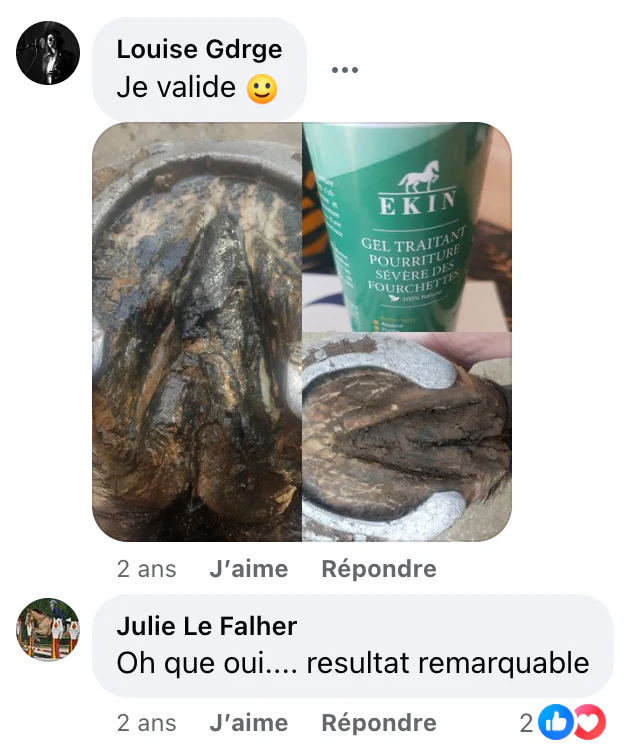Open the profile name Louise Gdrge
The image size is (630, 752).
tap(199, 49)
